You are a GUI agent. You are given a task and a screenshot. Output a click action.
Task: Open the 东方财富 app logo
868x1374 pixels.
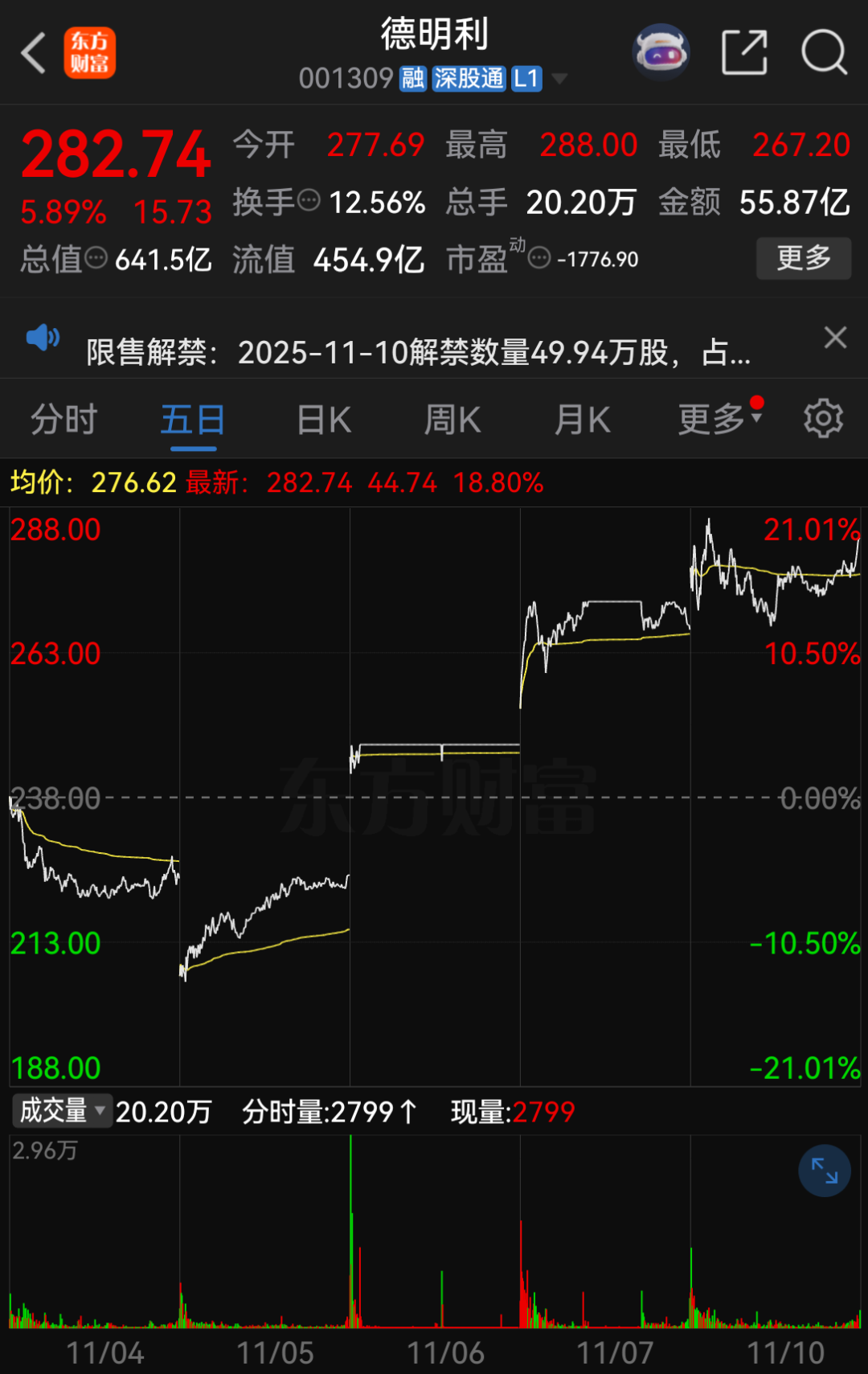pyautogui.click(x=90, y=51)
